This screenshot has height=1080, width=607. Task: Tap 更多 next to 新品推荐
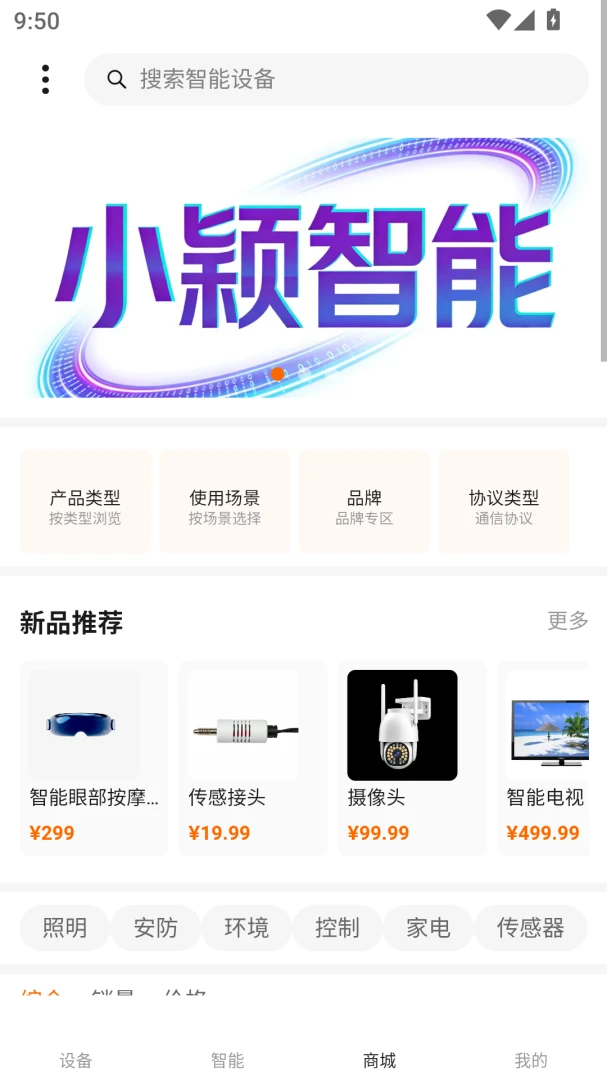click(568, 621)
